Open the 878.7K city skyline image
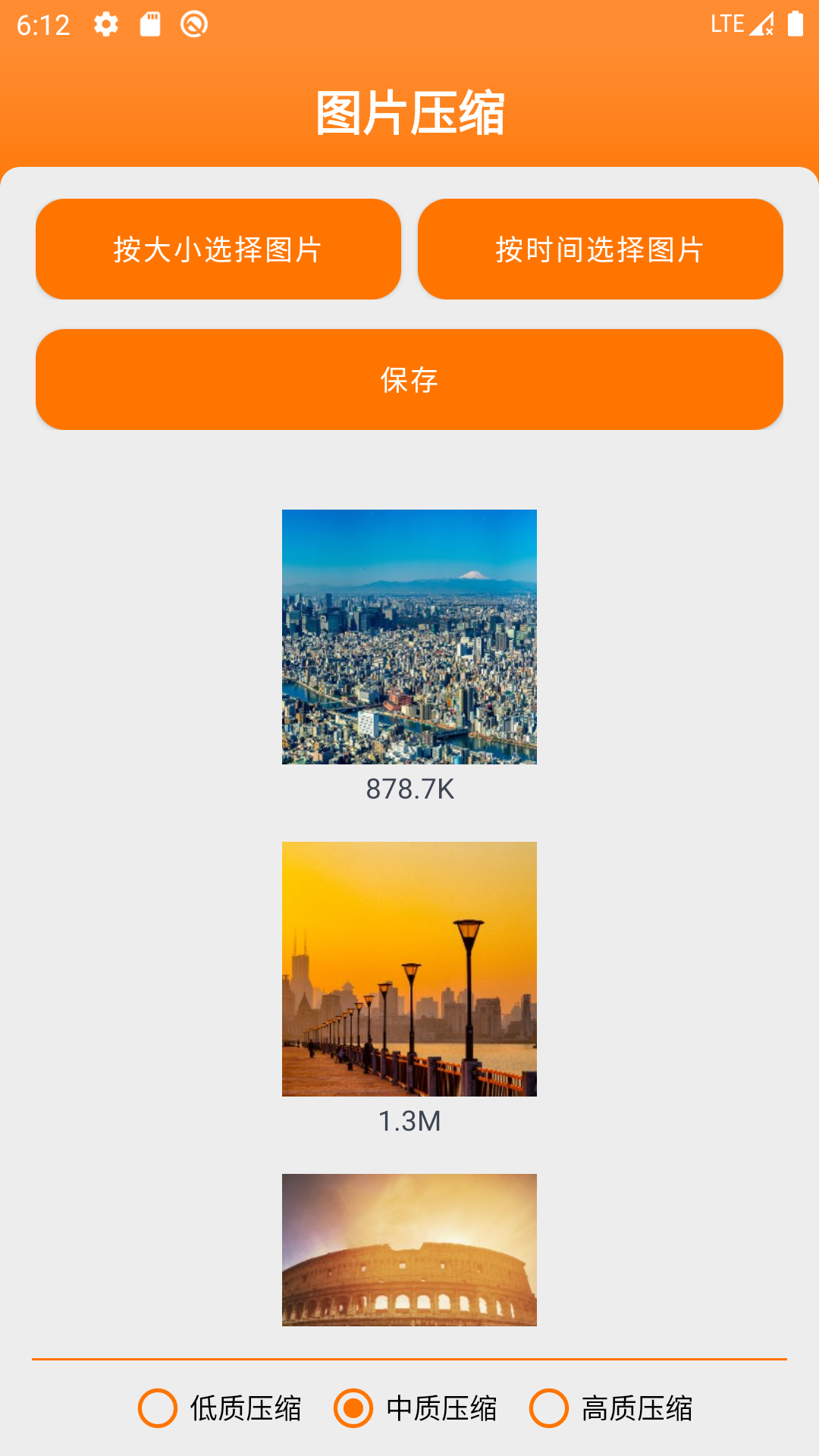This screenshot has height=1456, width=819. [x=409, y=637]
